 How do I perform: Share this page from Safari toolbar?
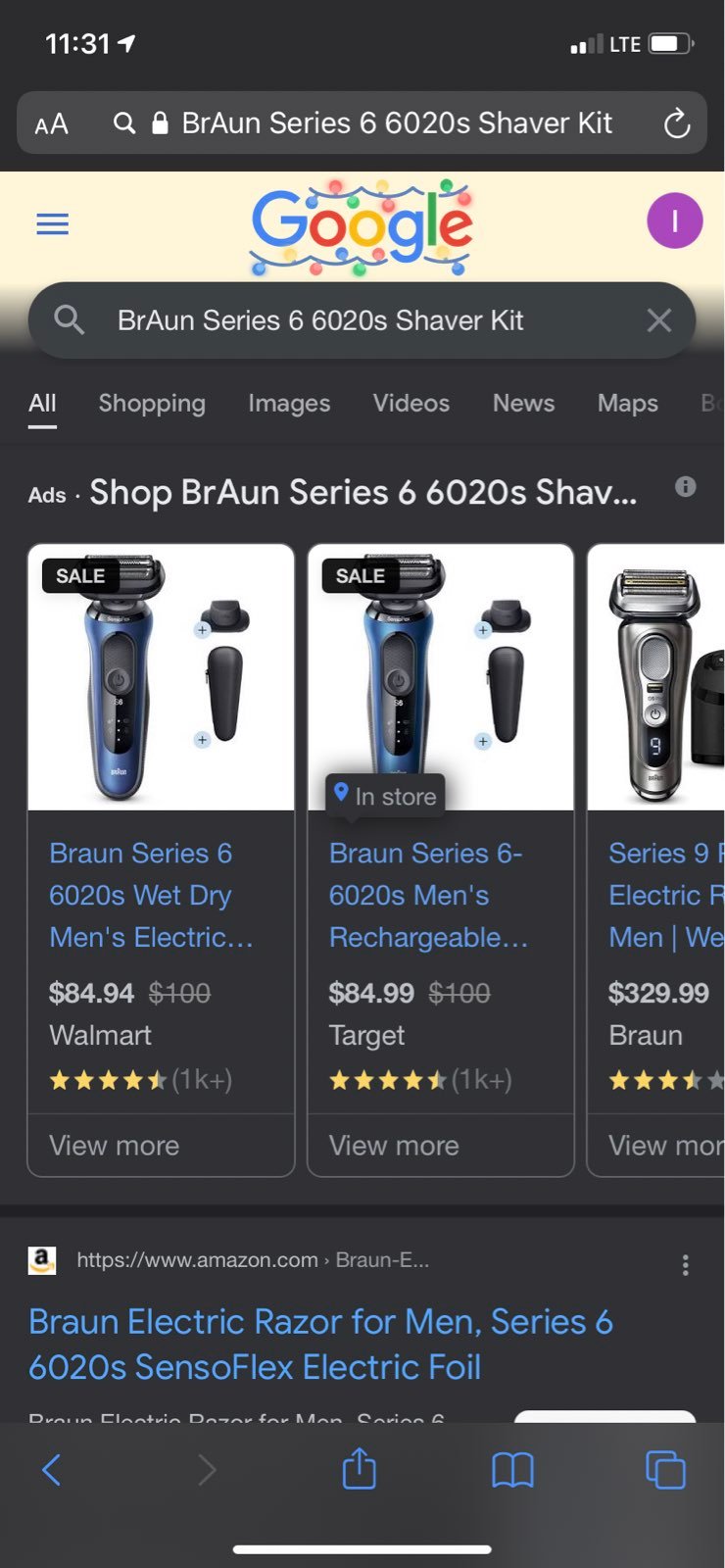[x=360, y=1469]
